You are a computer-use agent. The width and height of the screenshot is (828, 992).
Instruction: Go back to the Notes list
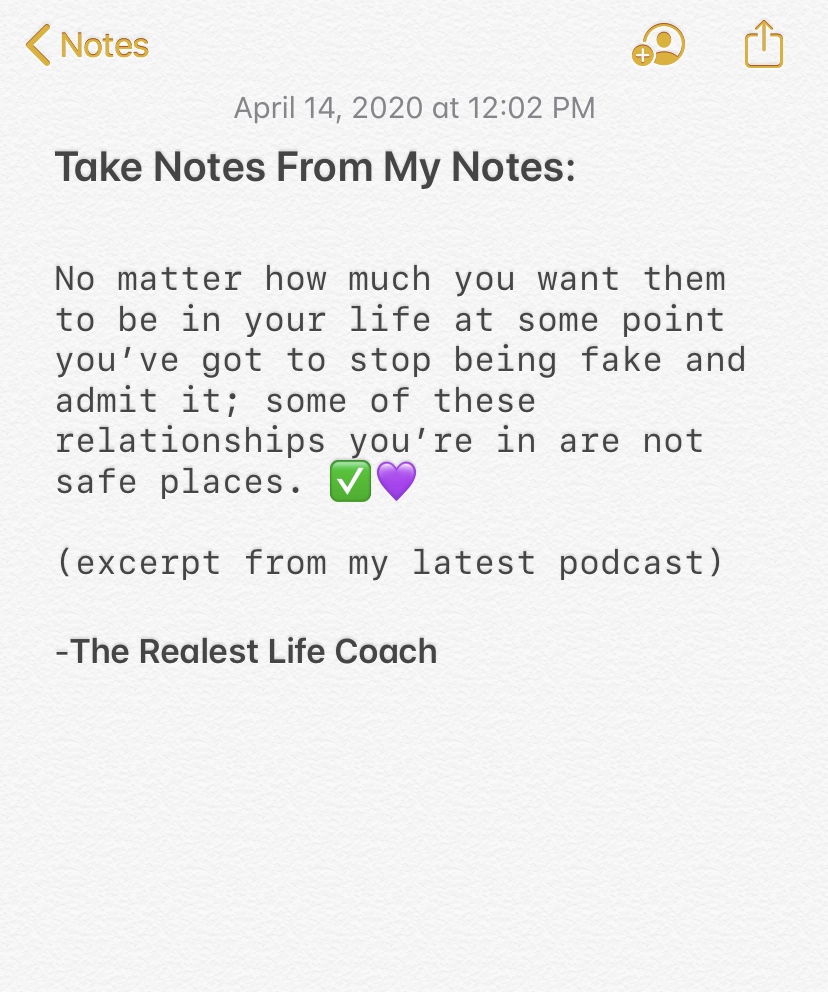pos(87,46)
